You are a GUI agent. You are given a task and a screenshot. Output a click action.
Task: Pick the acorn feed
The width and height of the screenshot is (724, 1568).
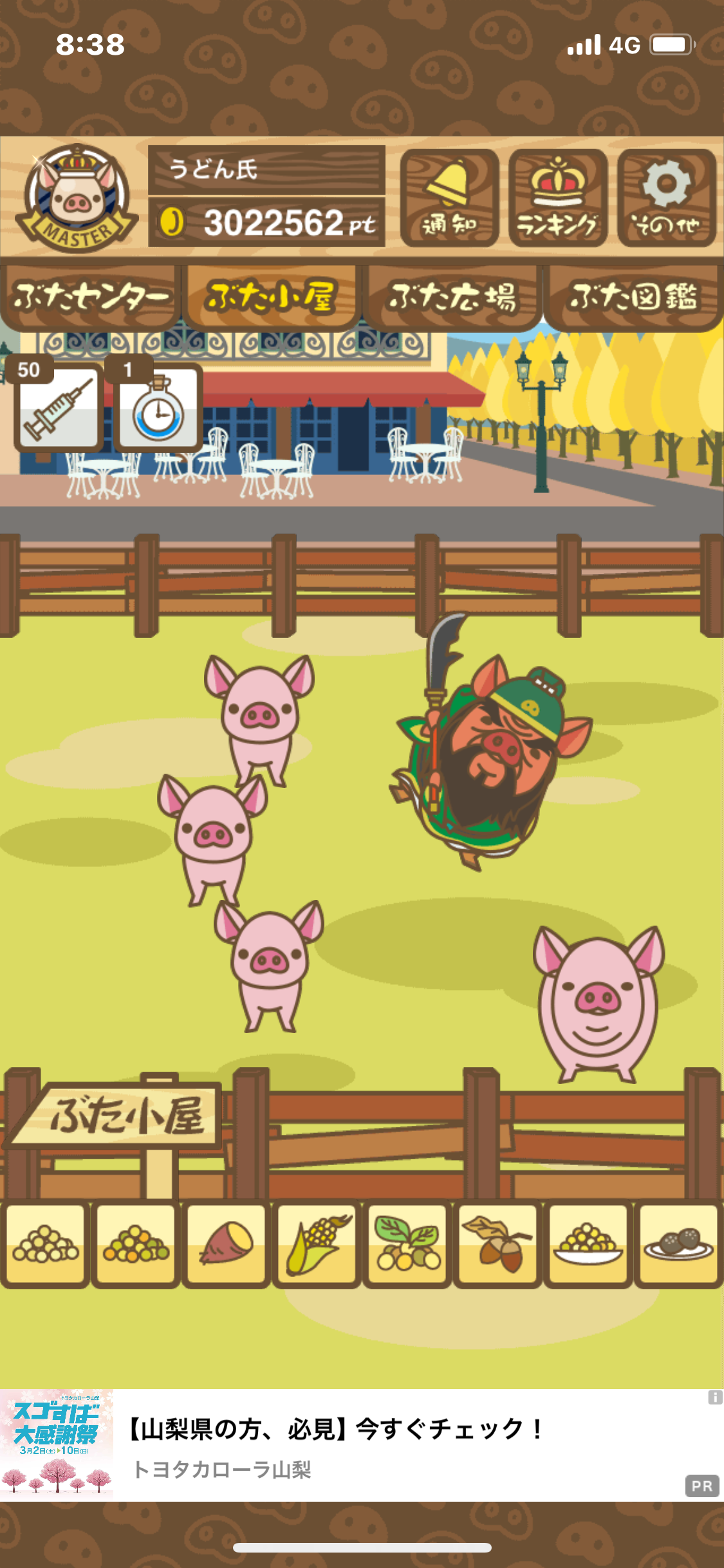pos(497,1244)
